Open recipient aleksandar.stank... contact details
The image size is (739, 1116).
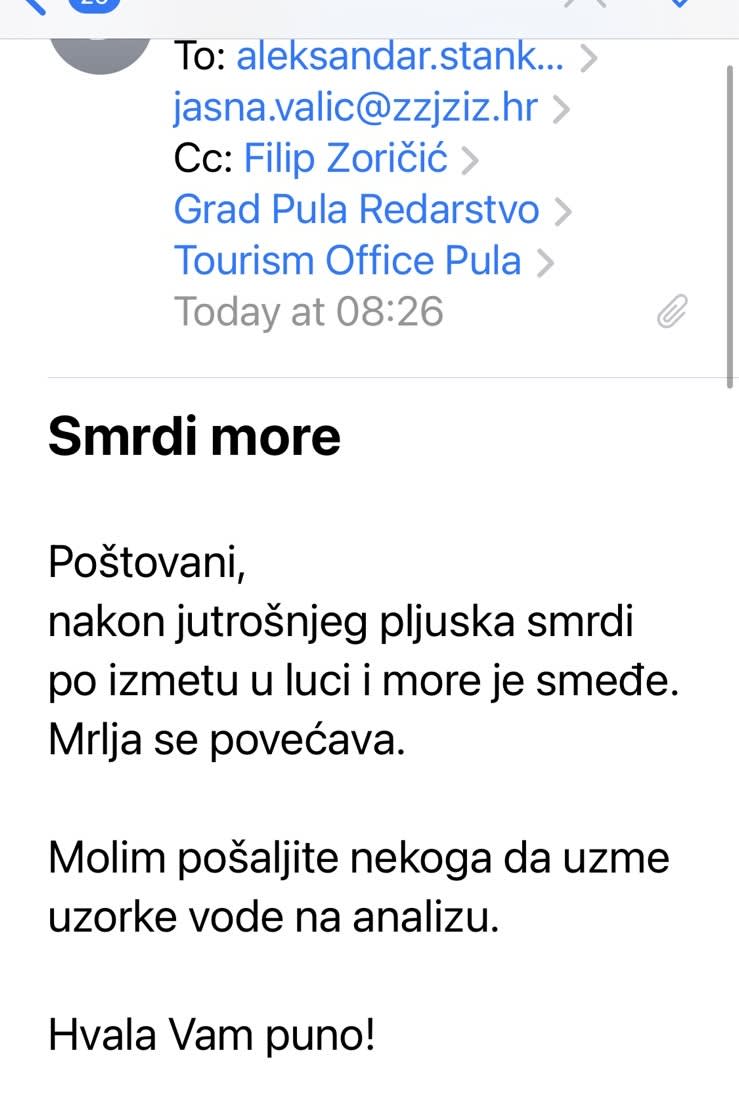click(400, 58)
